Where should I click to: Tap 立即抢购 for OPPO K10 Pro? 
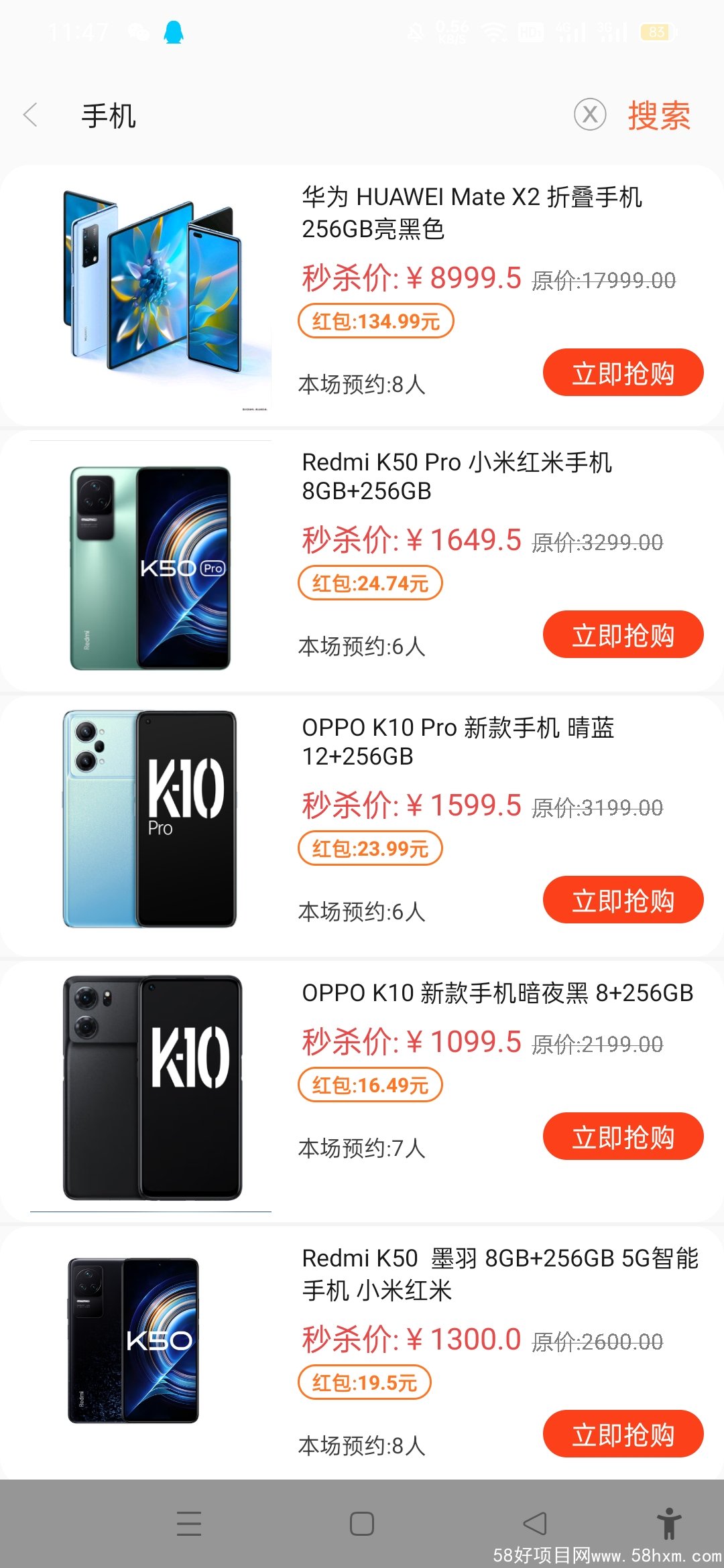pyautogui.click(x=623, y=900)
